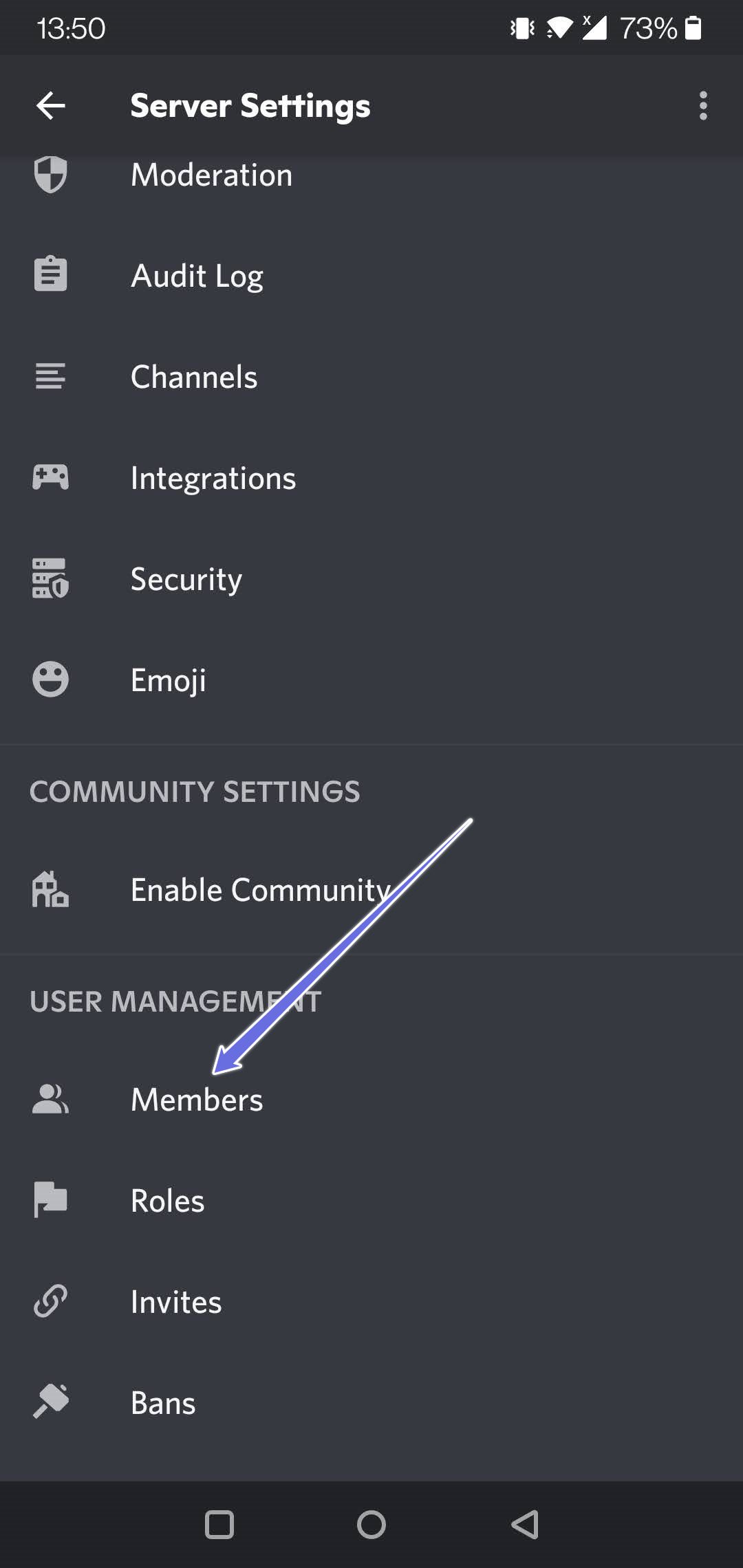
Task: Tap Enable Community
Action: click(371, 890)
